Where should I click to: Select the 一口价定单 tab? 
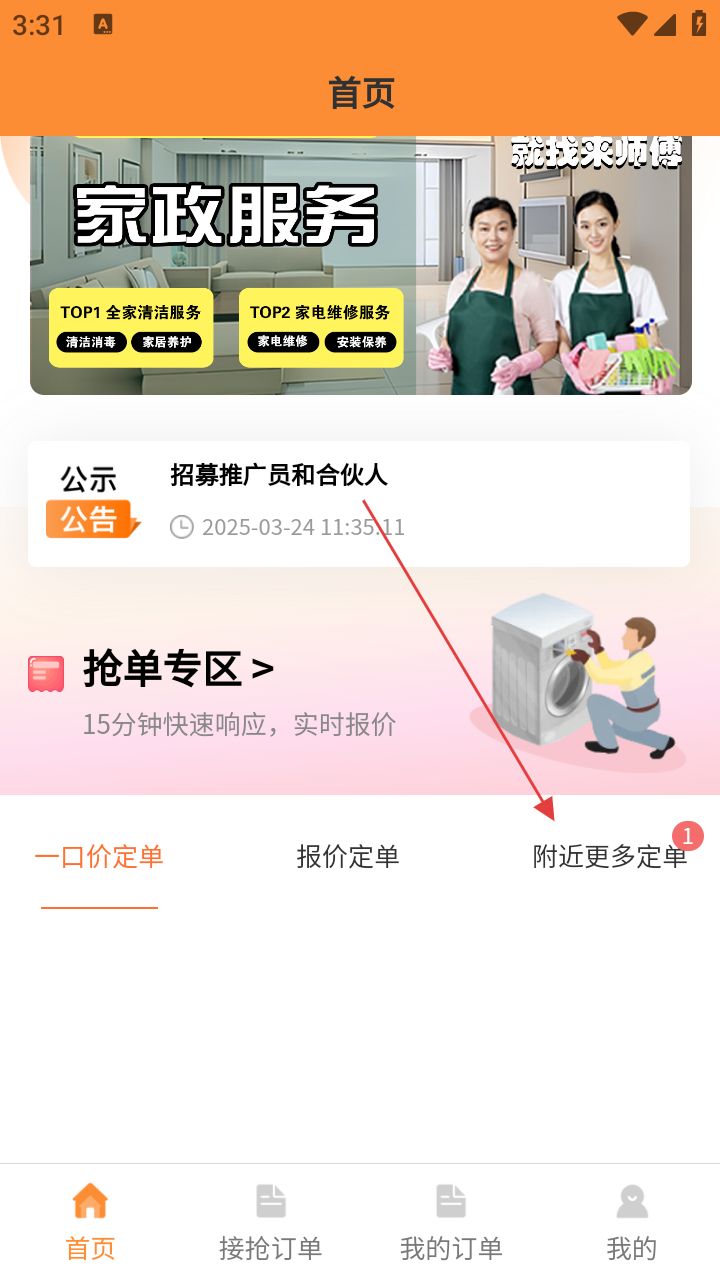pyautogui.click(x=99, y=857)
